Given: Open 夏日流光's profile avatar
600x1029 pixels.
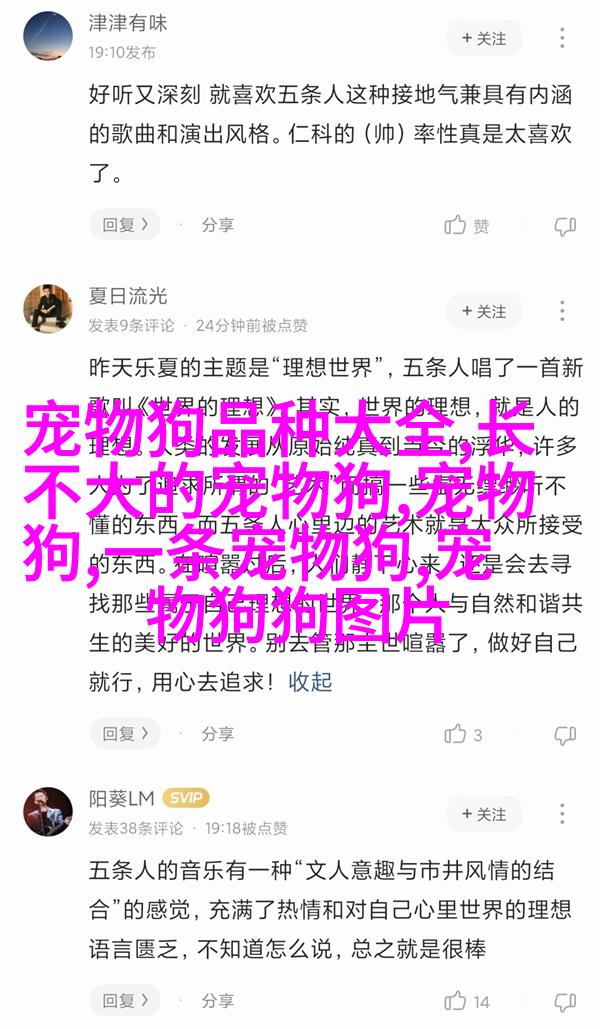Looking at the screenshot, I should click(x=49, y=310).
